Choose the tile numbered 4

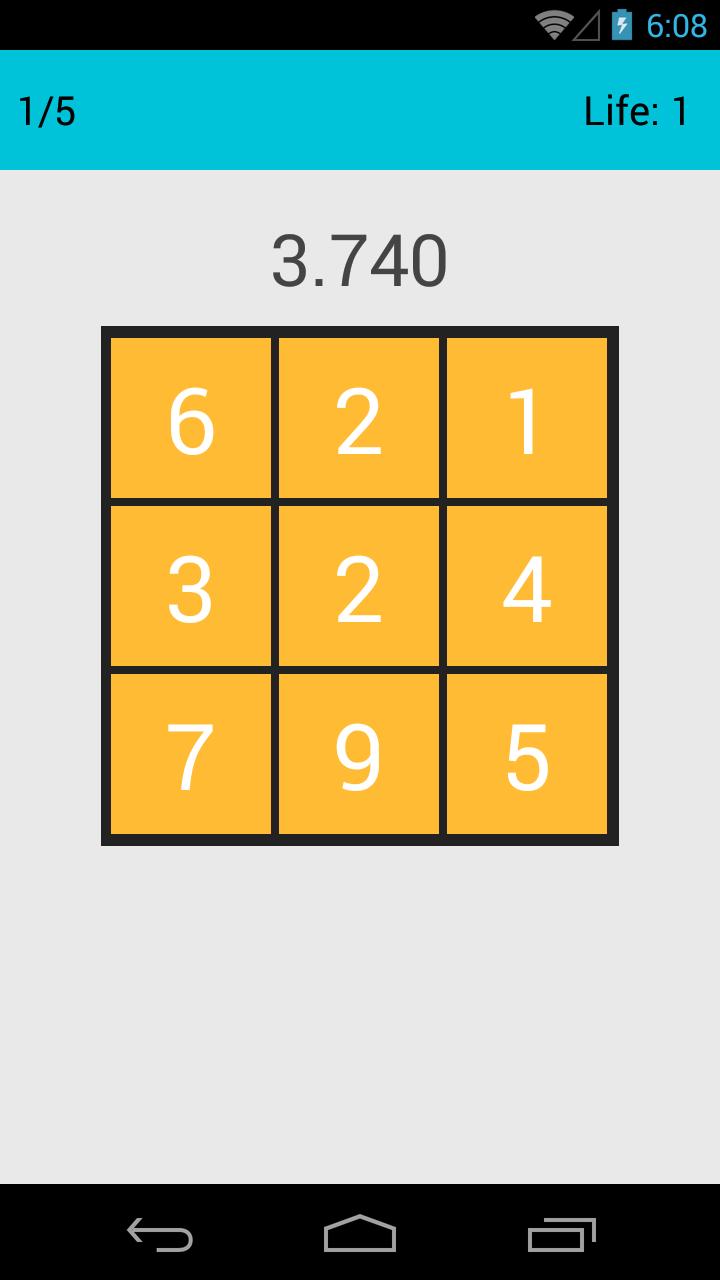click(527, 586)
